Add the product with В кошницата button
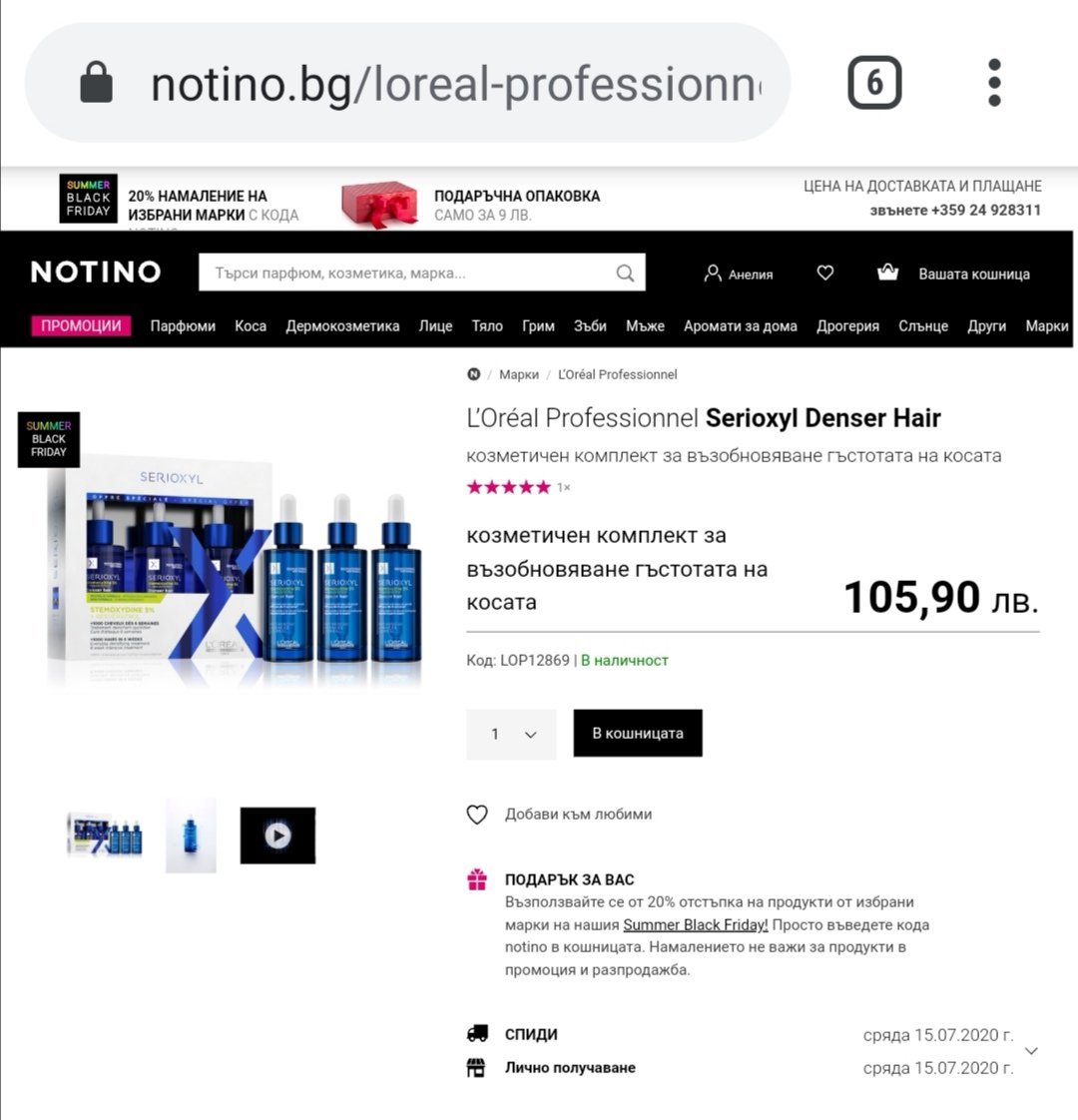Screen dimensions: 1078x1120 tap(638, 733)
